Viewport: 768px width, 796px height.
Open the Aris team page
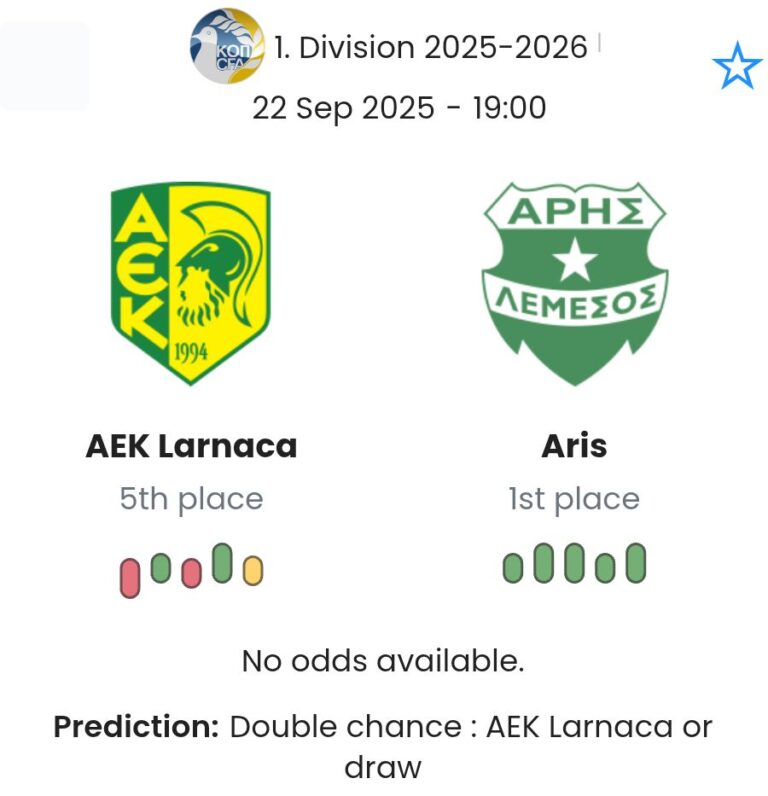(x=574, y=445)
